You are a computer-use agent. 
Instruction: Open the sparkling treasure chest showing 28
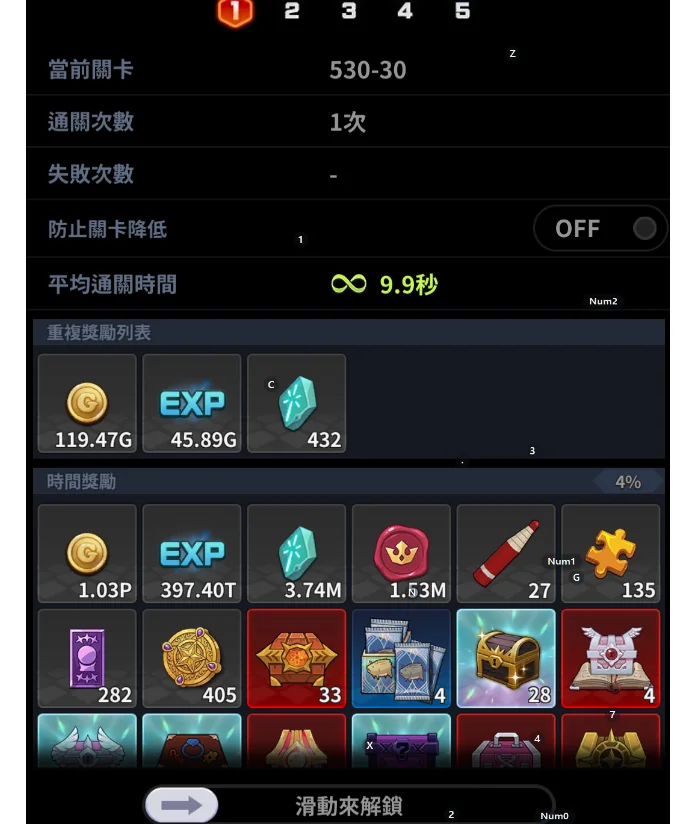pyautogui.click(x=506, y=658)
